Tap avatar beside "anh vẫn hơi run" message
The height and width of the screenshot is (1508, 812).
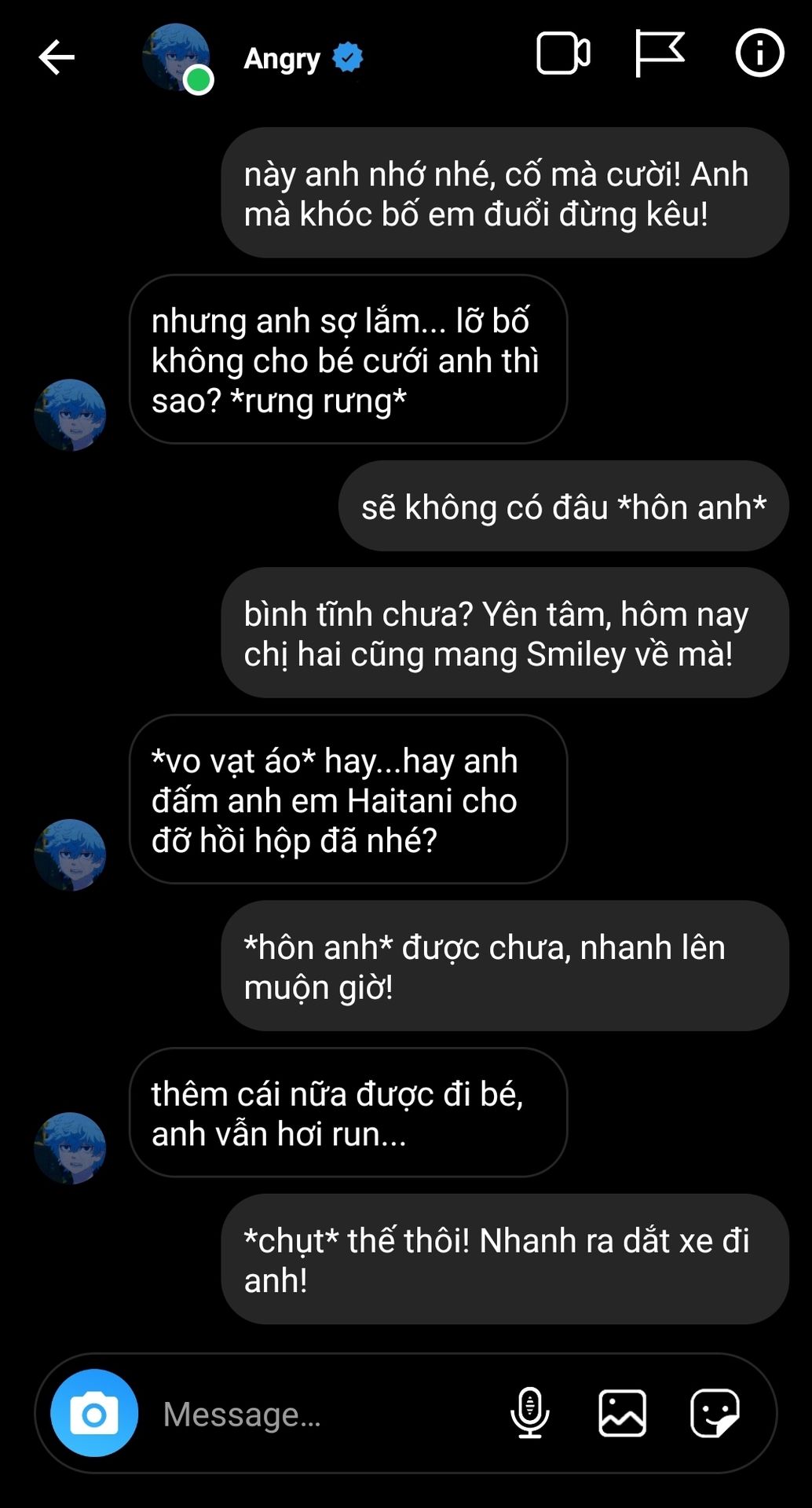pos(70,1147)
